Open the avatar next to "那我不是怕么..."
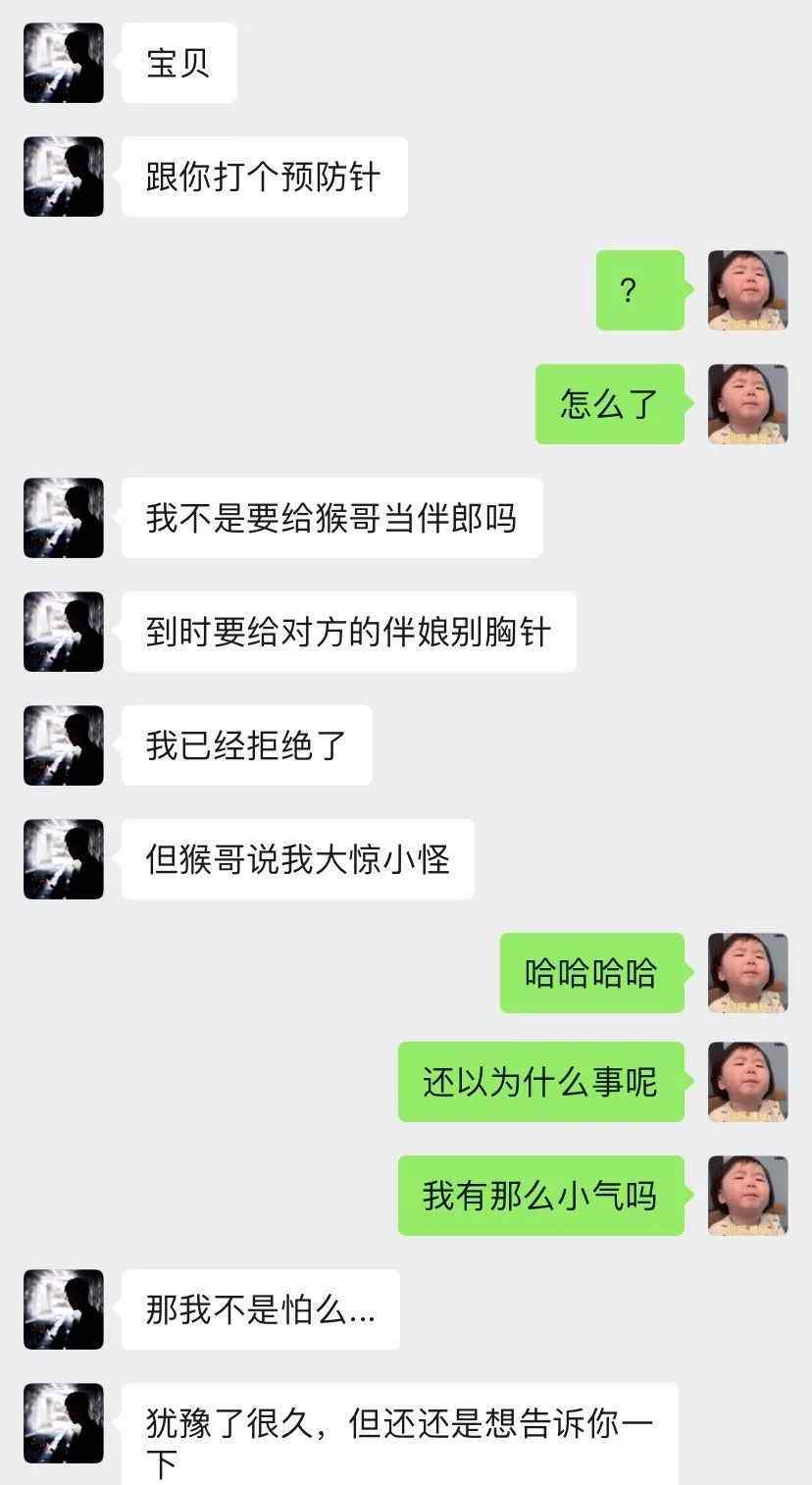Image resolution: width=812 pixels, height=1485 pixels. [x=64, y=1309]
